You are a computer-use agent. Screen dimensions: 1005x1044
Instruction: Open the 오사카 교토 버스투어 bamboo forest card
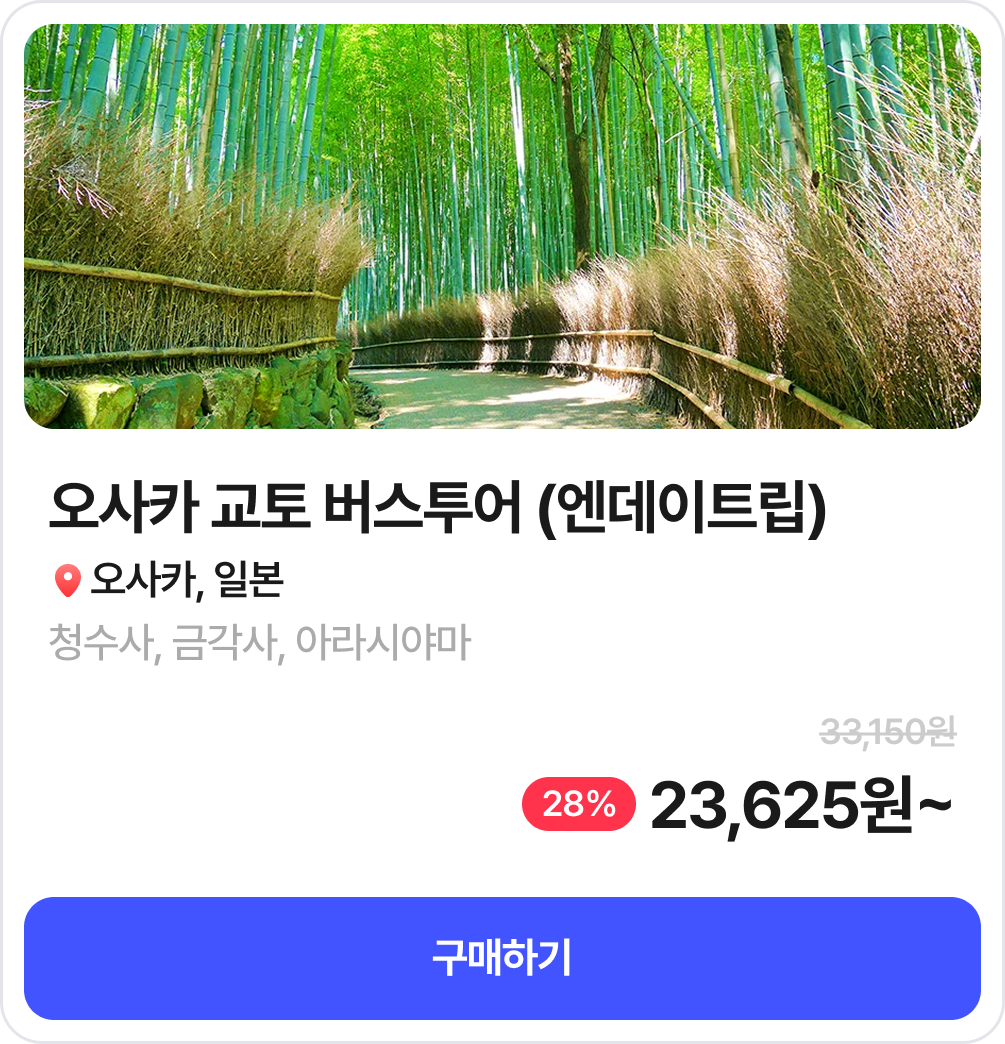click(x=502, y=228)
